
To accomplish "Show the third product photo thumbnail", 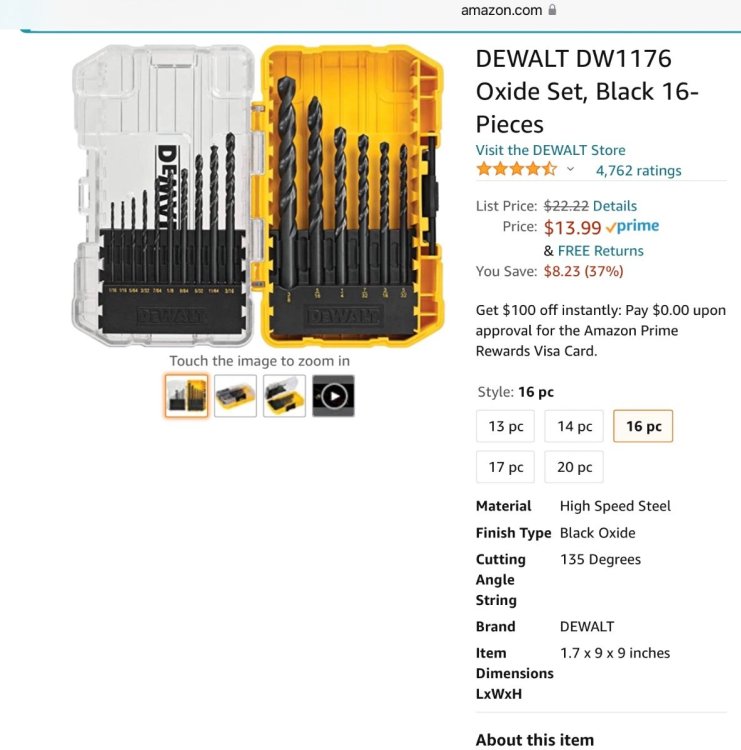I will click(284, 396).
